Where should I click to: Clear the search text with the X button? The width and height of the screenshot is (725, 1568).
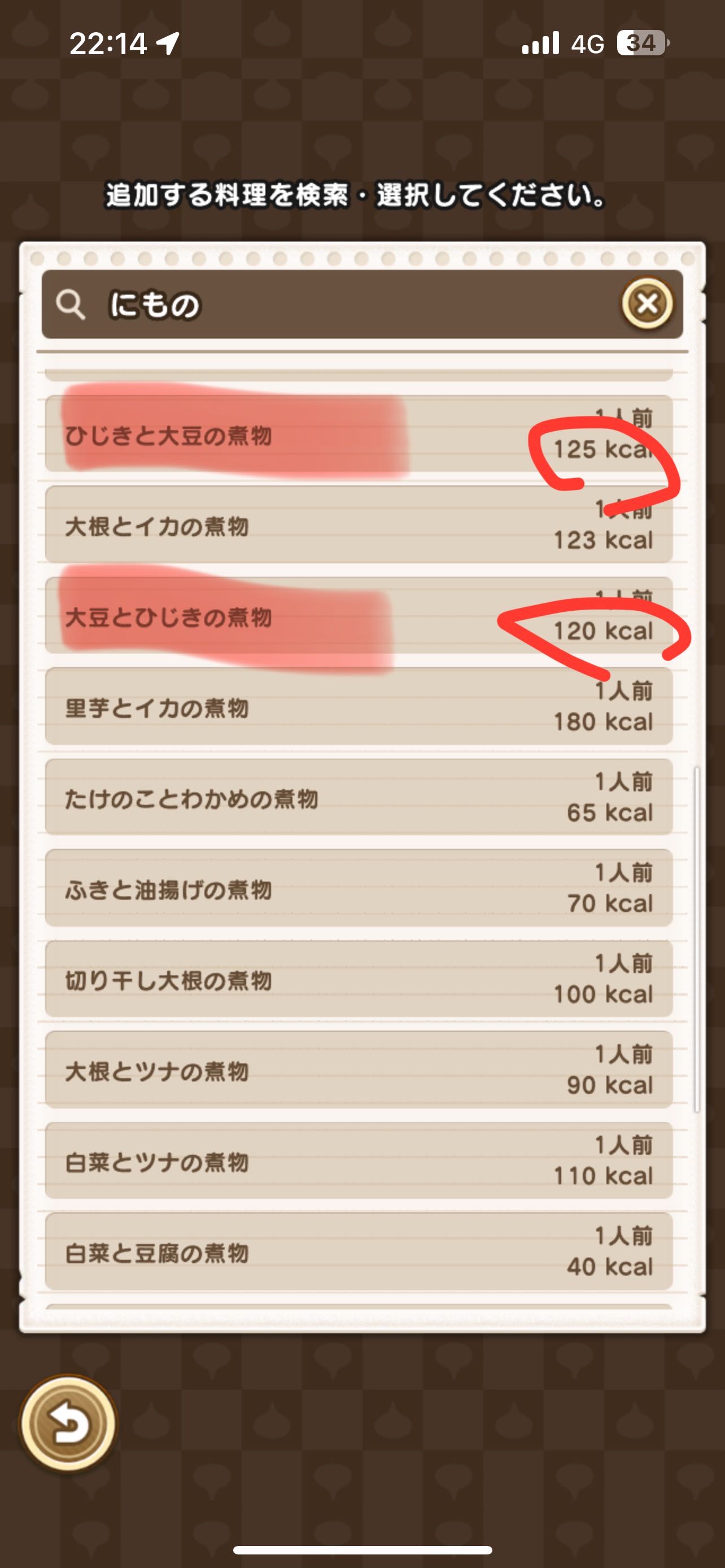[x=647, y=303]
